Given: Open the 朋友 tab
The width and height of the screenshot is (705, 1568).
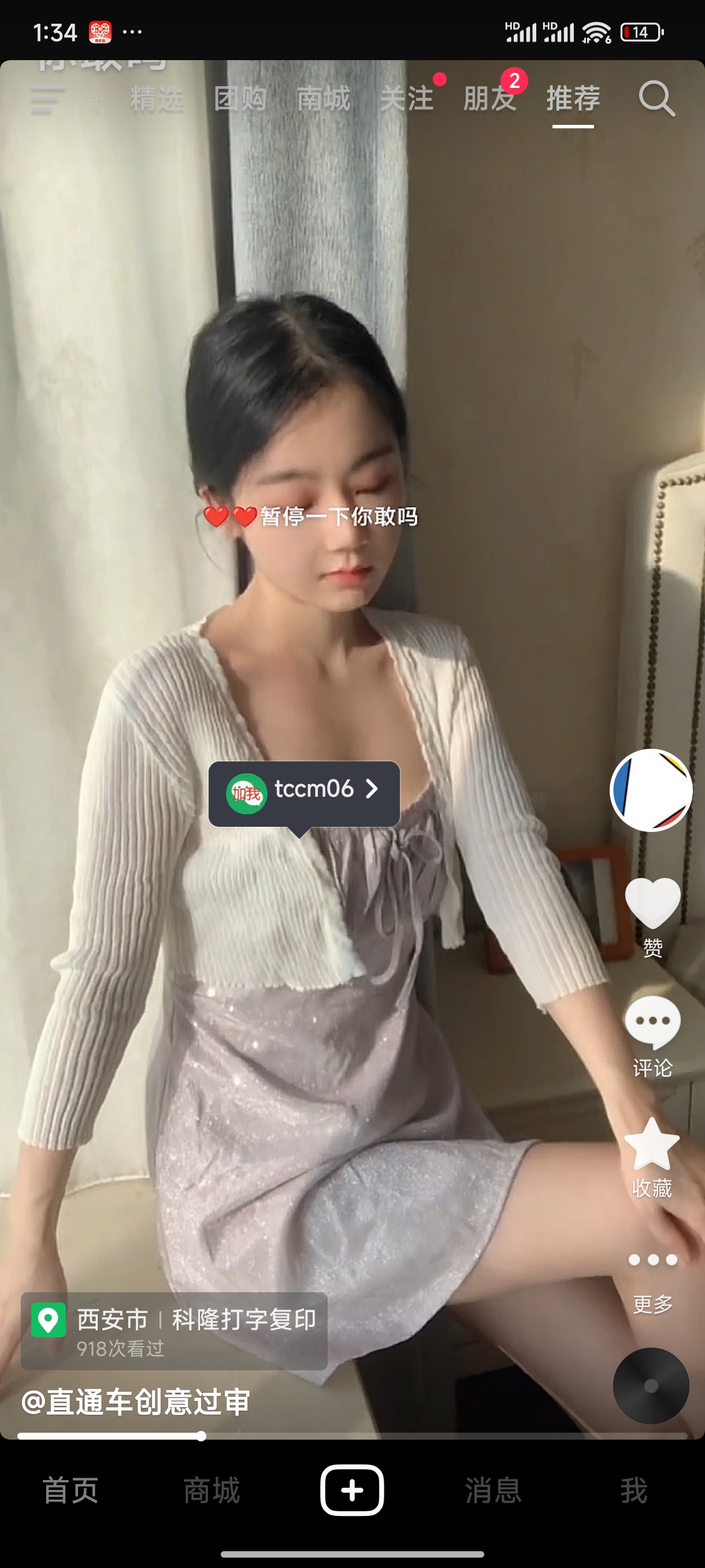Looking at the screenshot, I should point(489,99).
